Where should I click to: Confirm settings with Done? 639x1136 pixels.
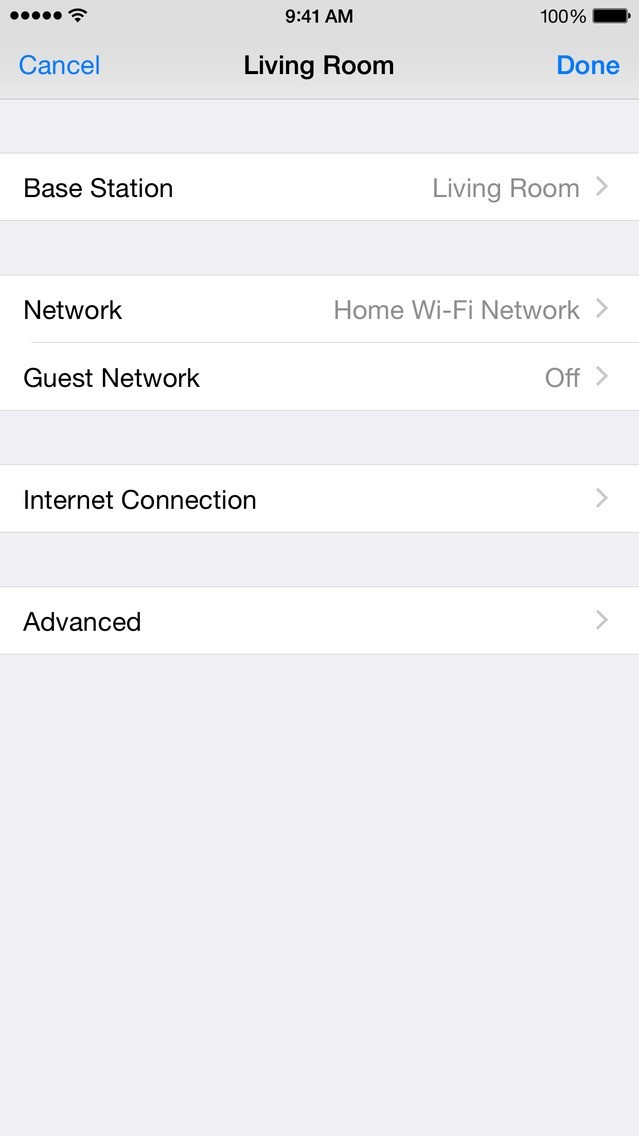tap(587, 66)
